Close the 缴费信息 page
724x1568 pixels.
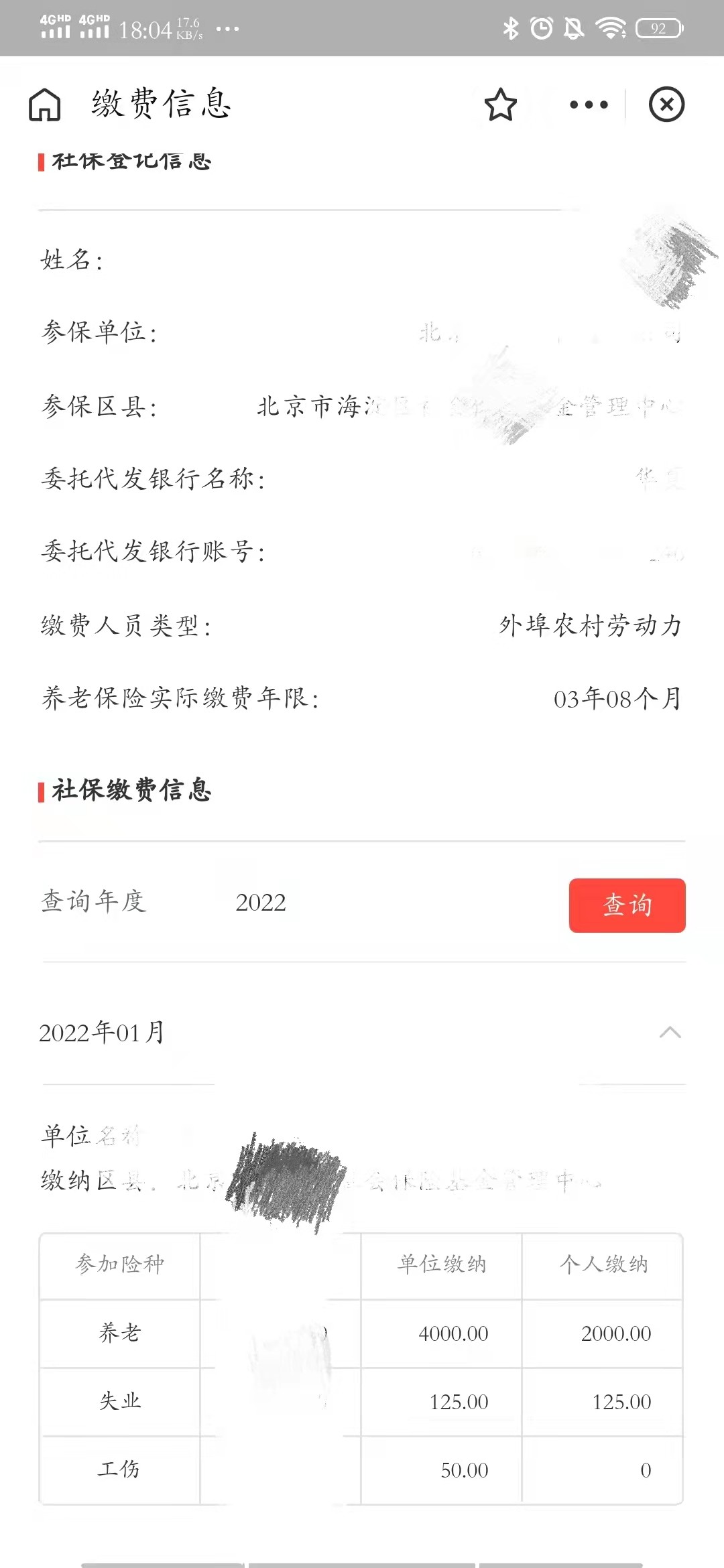(x=666, y=105)
